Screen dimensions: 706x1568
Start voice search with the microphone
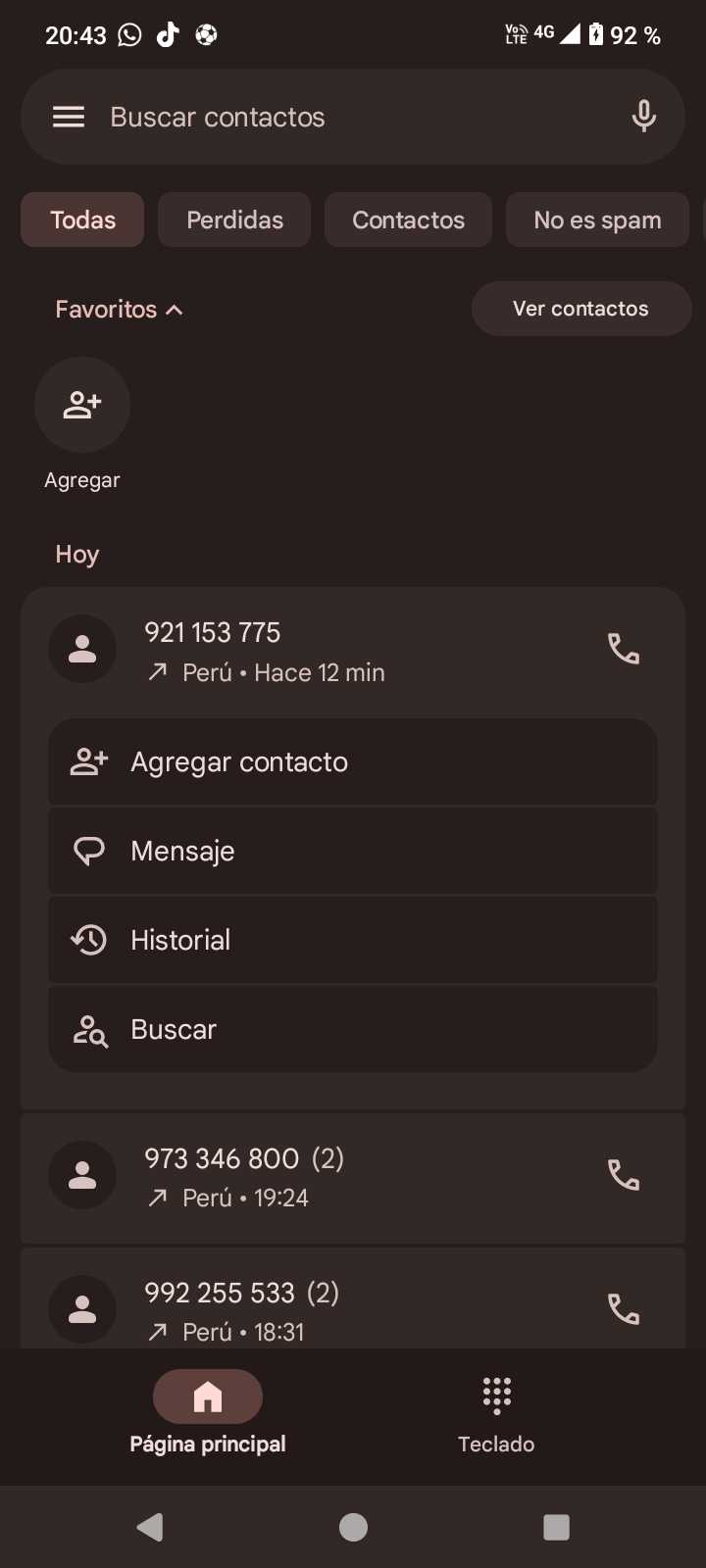pos(643,117)
